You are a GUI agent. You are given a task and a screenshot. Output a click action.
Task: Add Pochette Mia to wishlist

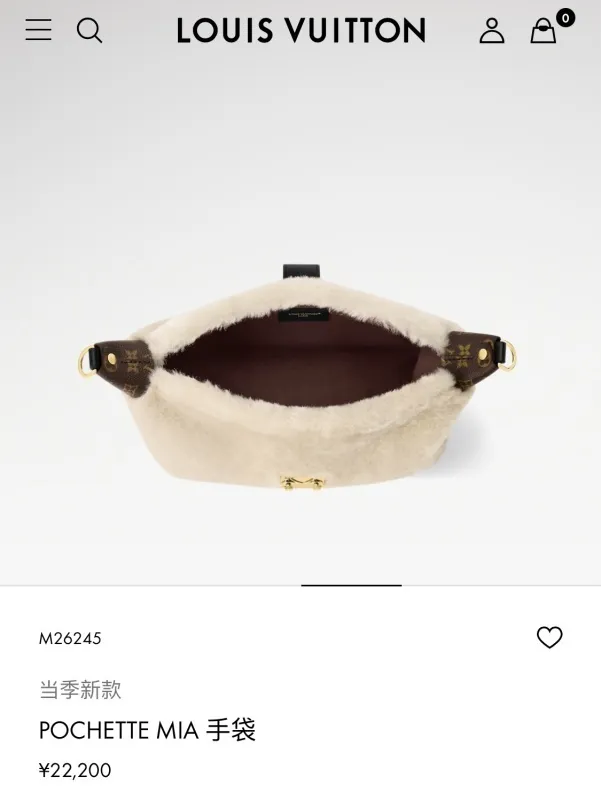coord(549,637)
